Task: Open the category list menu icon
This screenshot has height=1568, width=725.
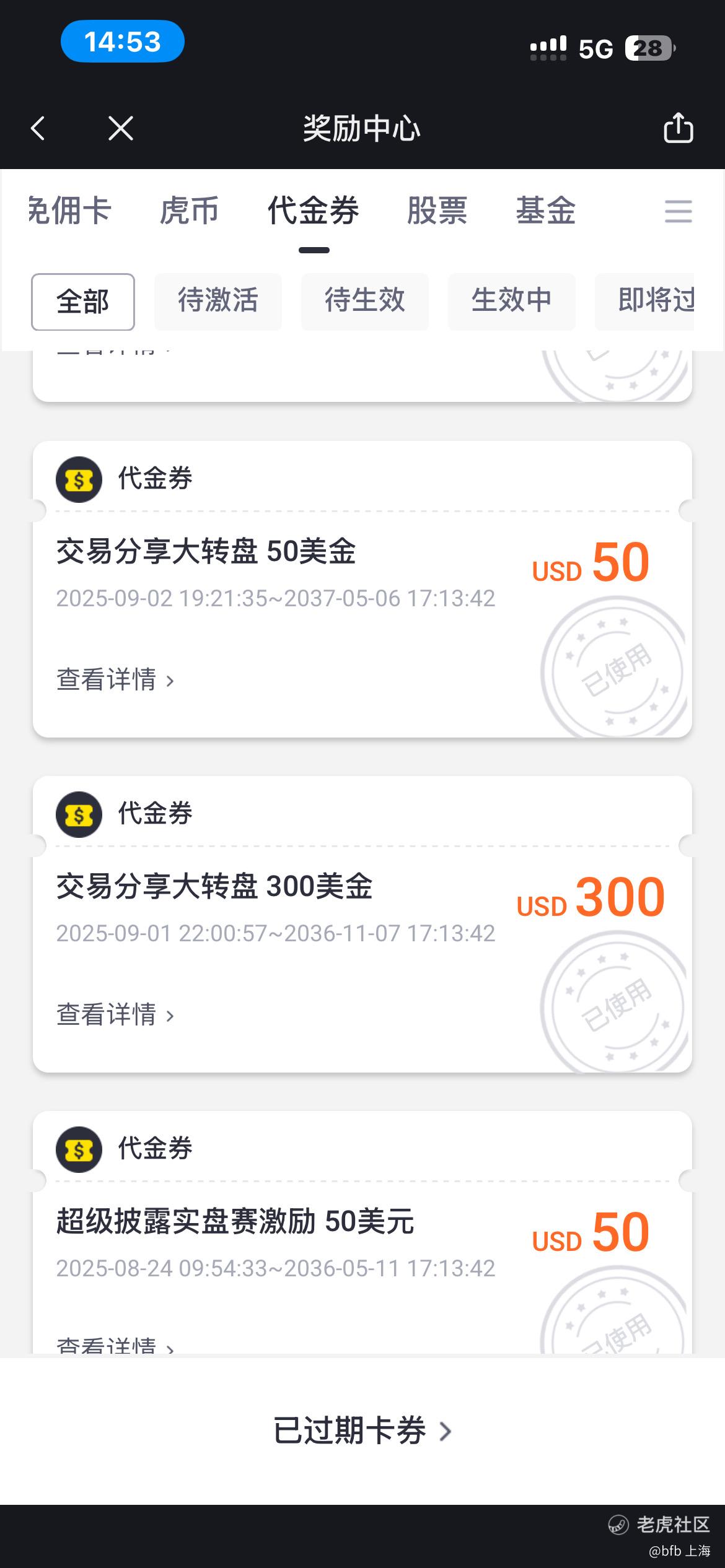Action: tap(678, 211)
